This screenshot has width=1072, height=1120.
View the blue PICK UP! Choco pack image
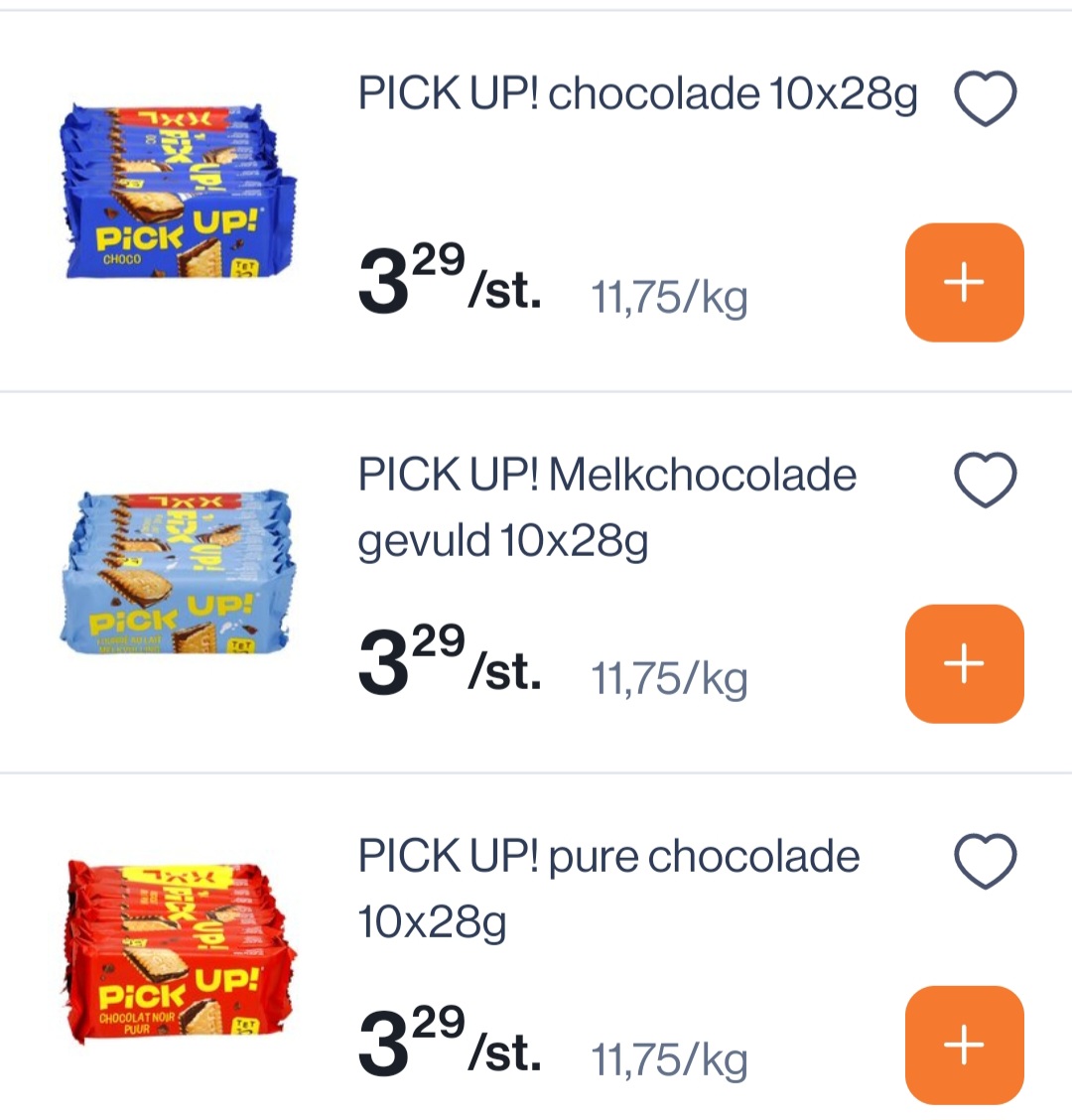pos(179,194)
